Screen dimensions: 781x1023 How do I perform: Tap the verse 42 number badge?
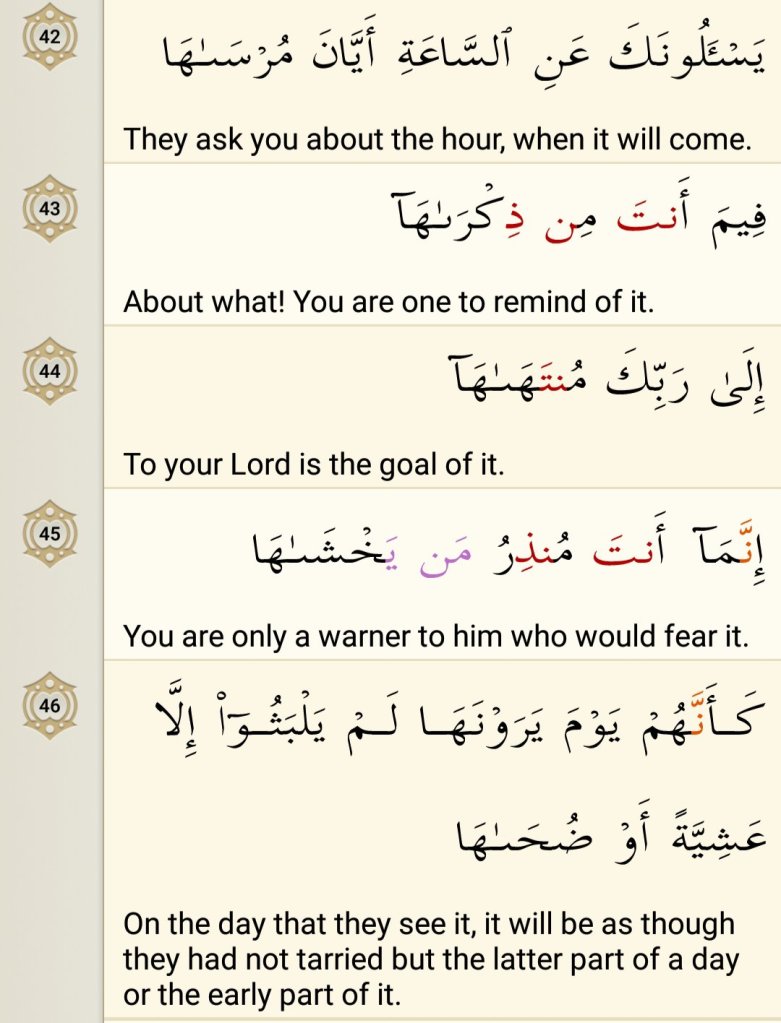pyautogui.click(x=49, y=36)
